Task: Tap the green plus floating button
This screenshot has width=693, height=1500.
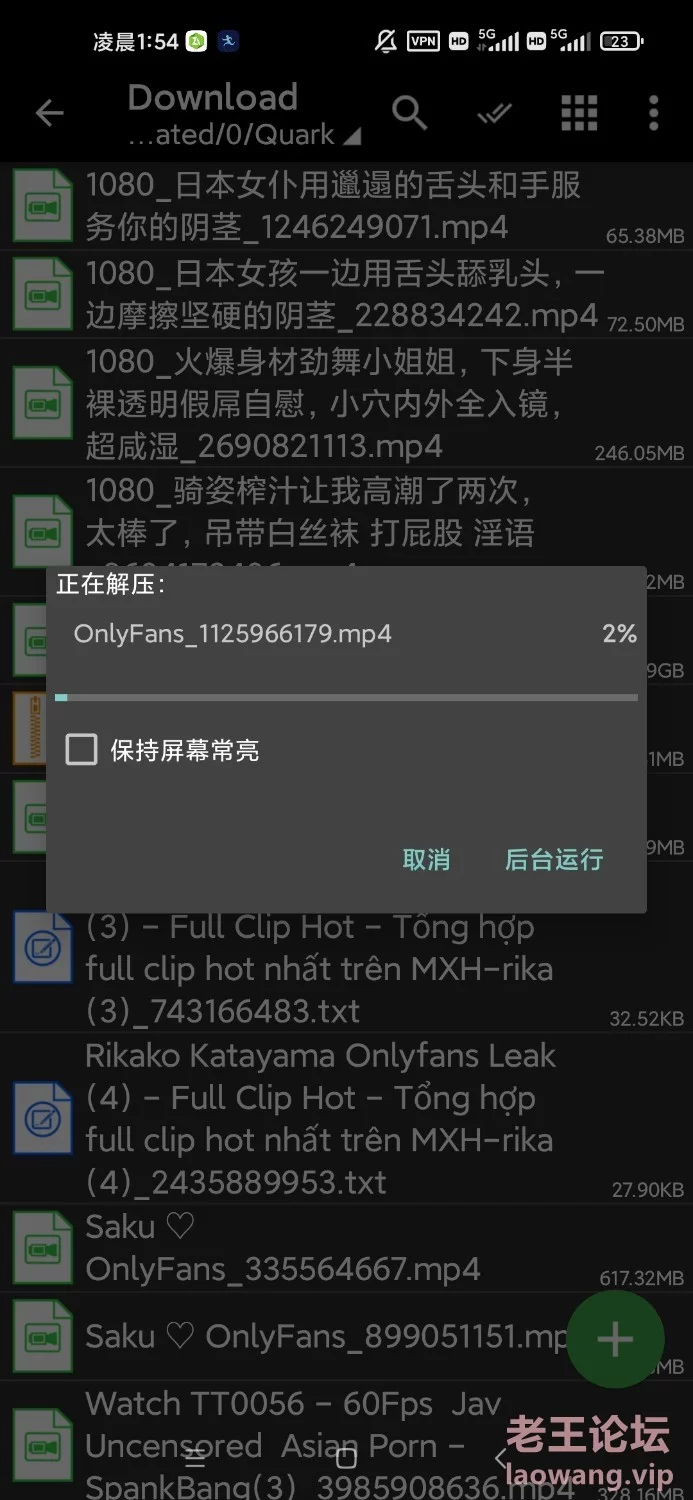Action: pos(615,1339)
